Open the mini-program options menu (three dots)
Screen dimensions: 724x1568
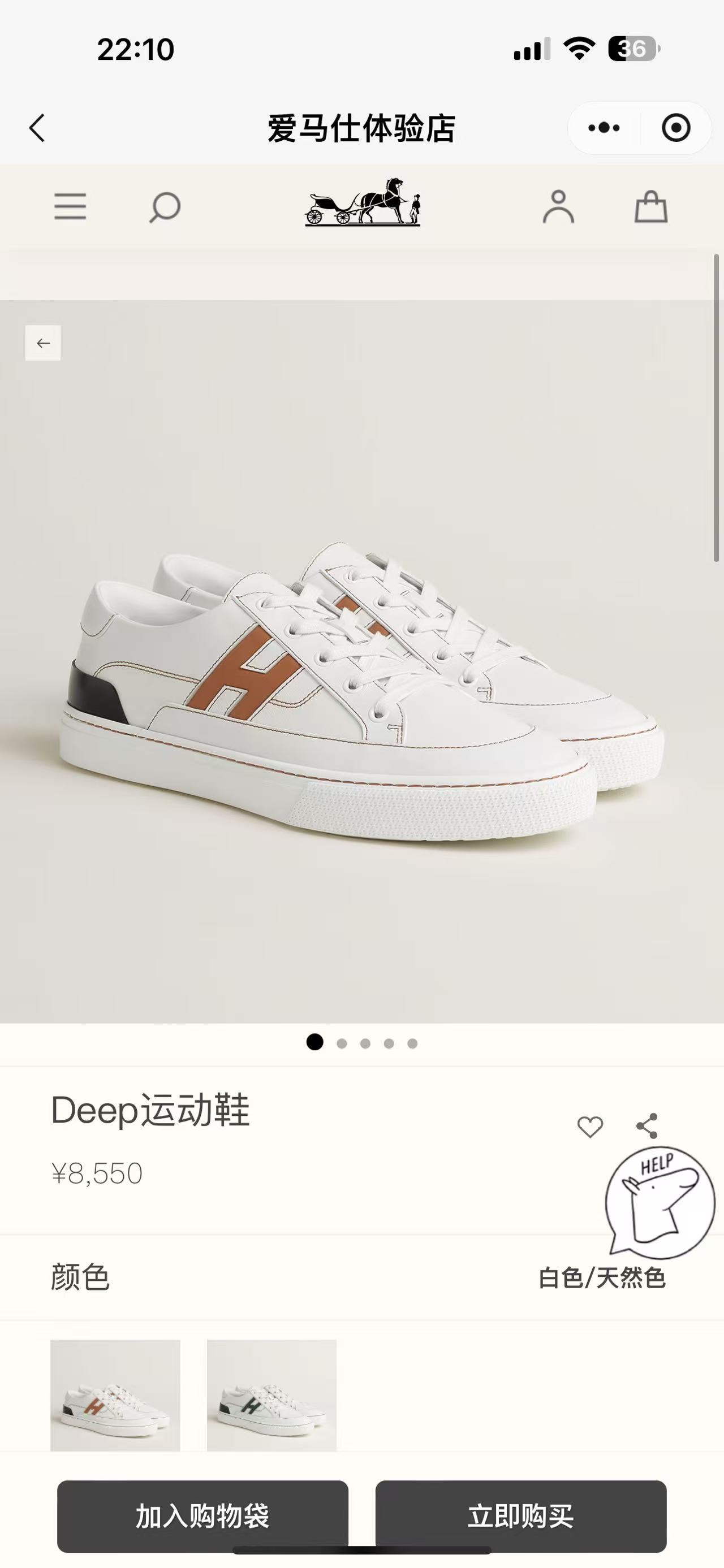pos(604,128)
